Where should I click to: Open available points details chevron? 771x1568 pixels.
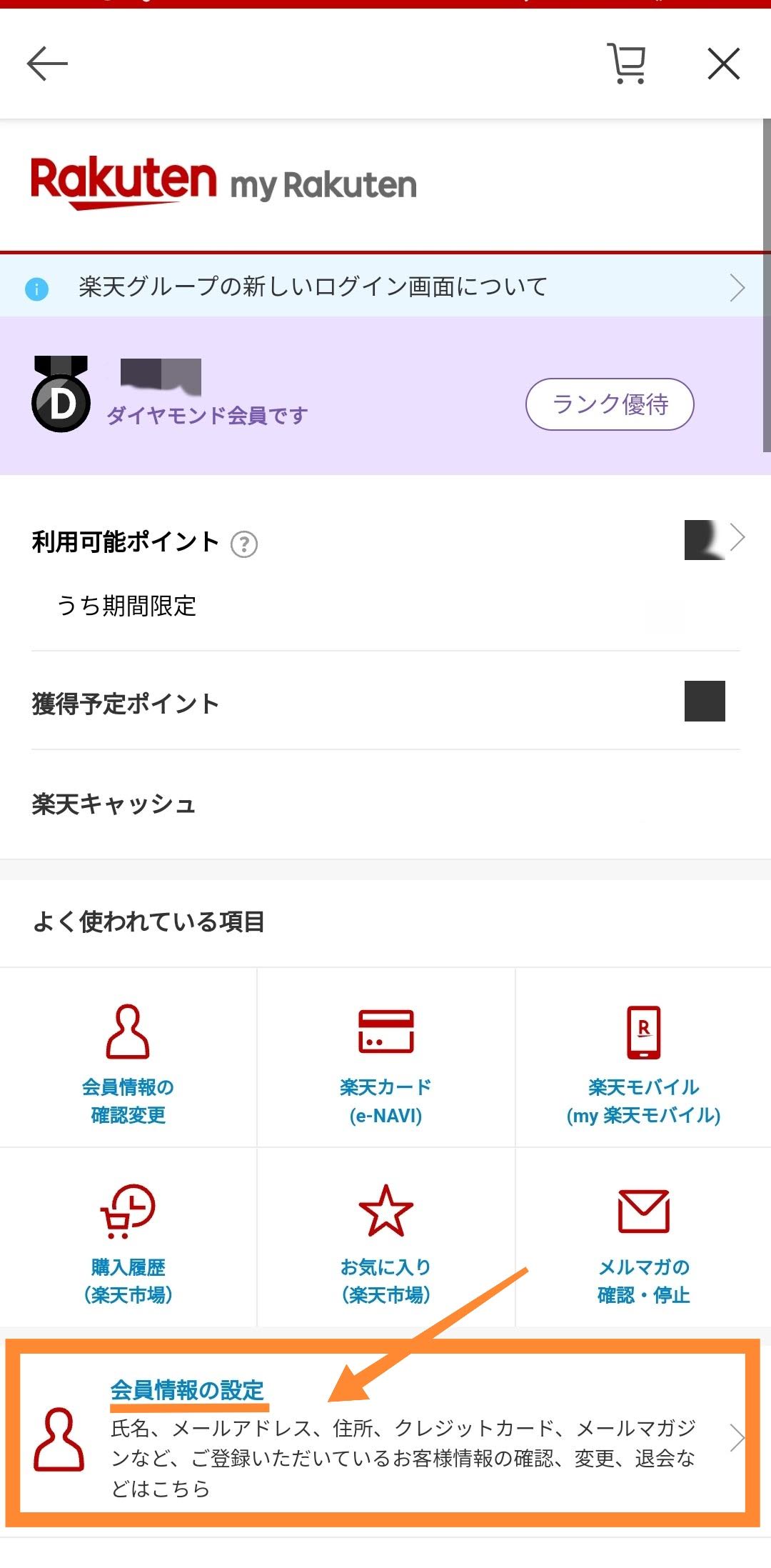737,538
